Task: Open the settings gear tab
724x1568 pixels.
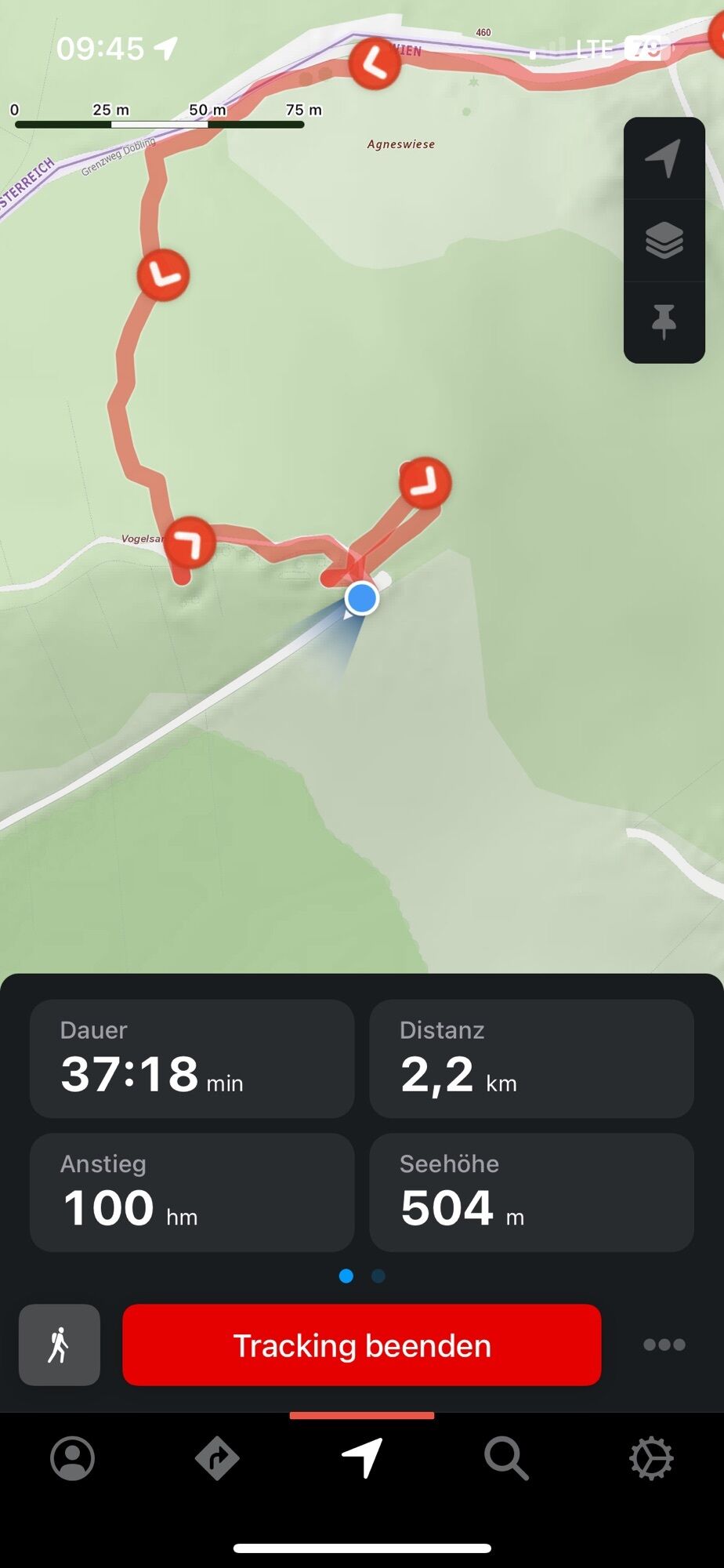Action: 651,1458
